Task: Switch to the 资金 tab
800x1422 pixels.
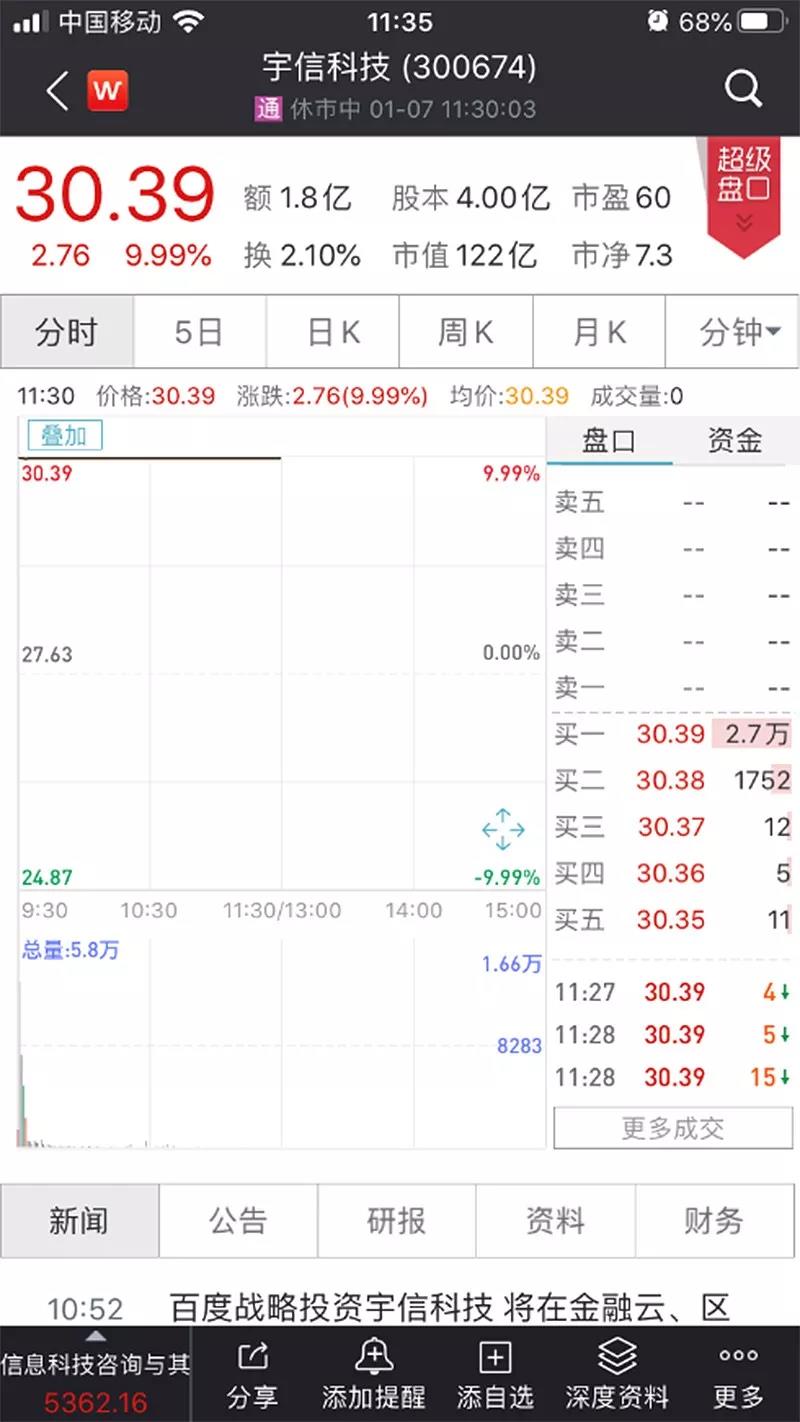Action: (735, 440)
